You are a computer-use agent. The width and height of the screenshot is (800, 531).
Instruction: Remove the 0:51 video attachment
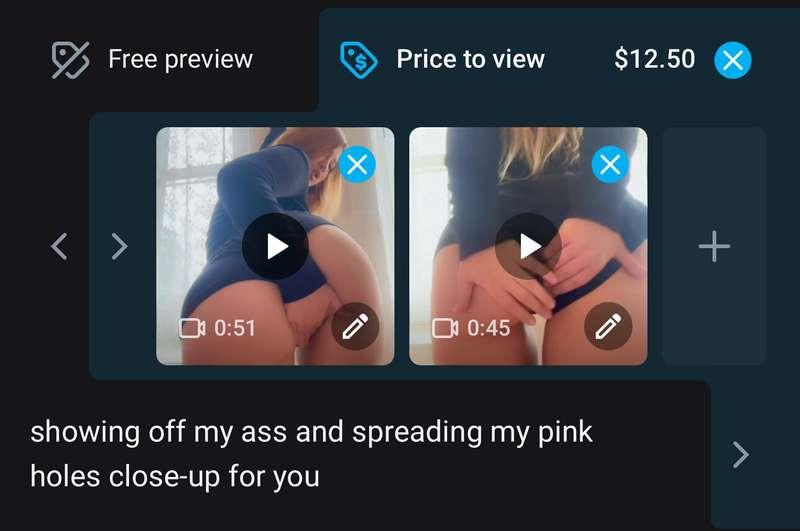[x=357, y=164]
